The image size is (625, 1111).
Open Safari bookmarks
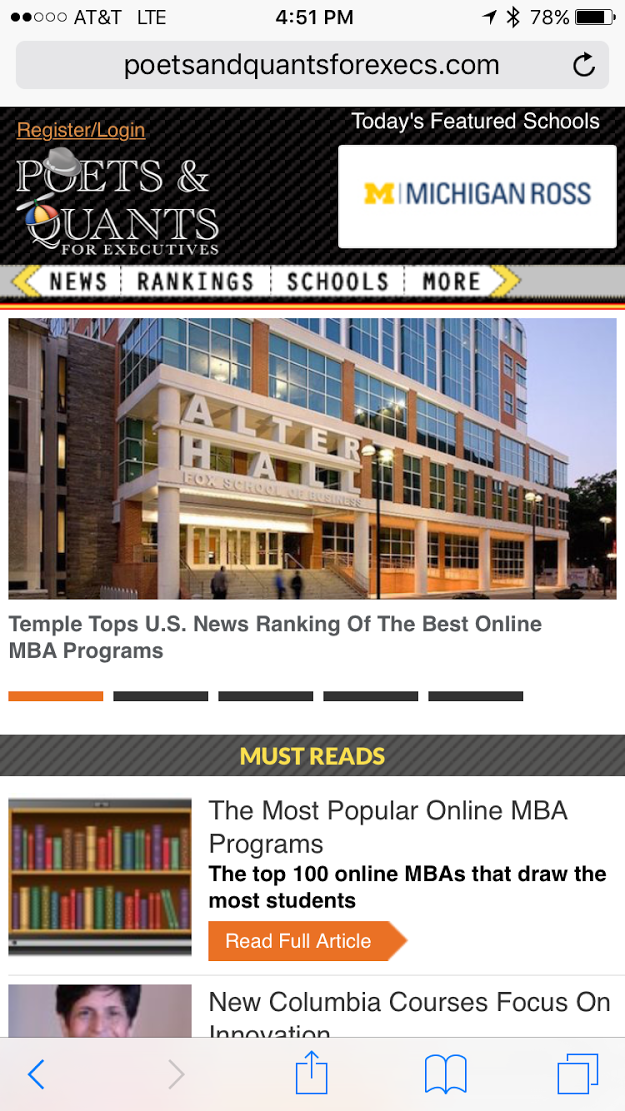coord(446,1075)
